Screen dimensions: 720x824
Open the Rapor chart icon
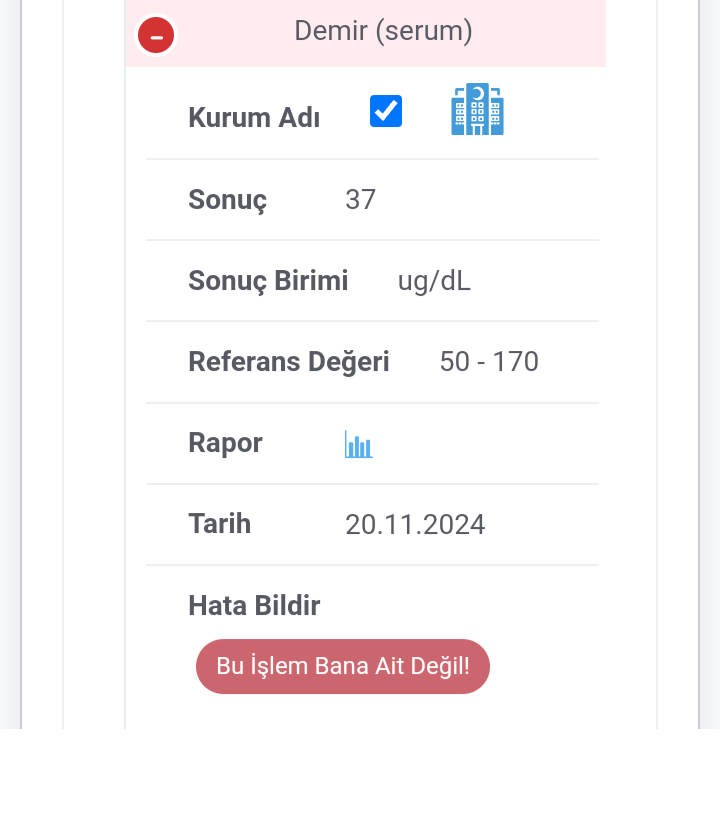point(358,445)
